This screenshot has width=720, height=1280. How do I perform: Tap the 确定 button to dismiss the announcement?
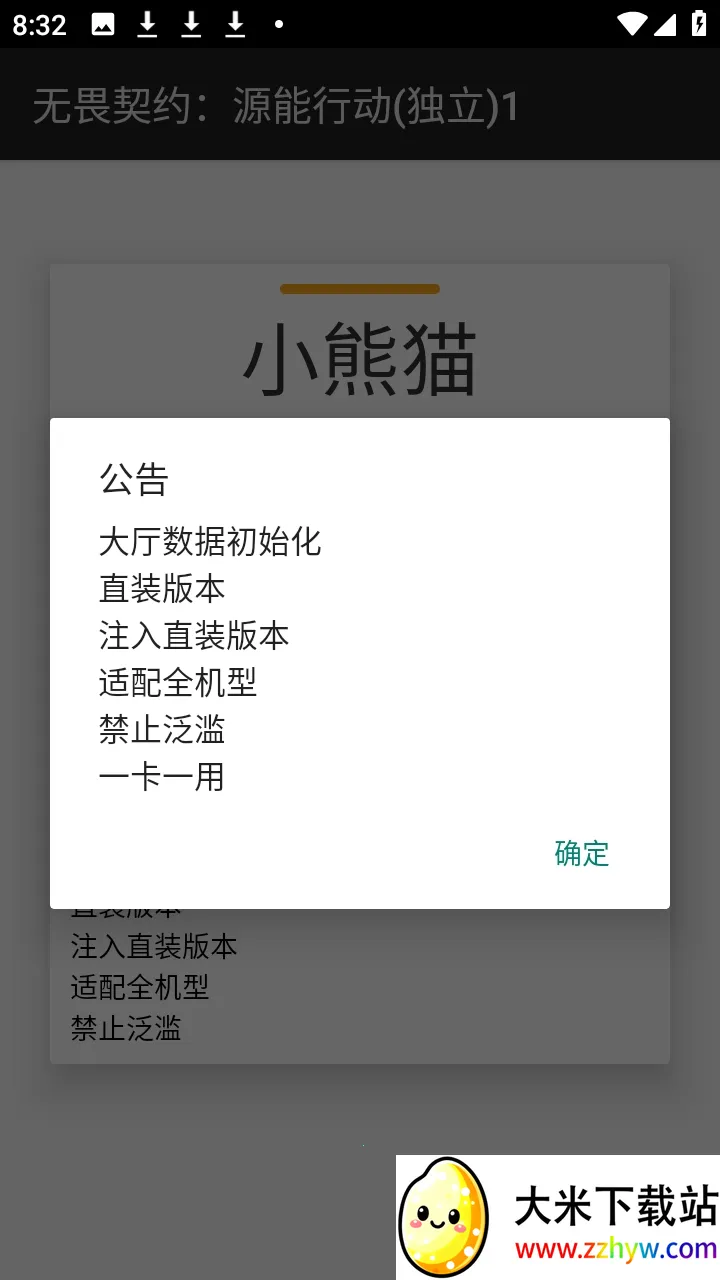(581, 854)
